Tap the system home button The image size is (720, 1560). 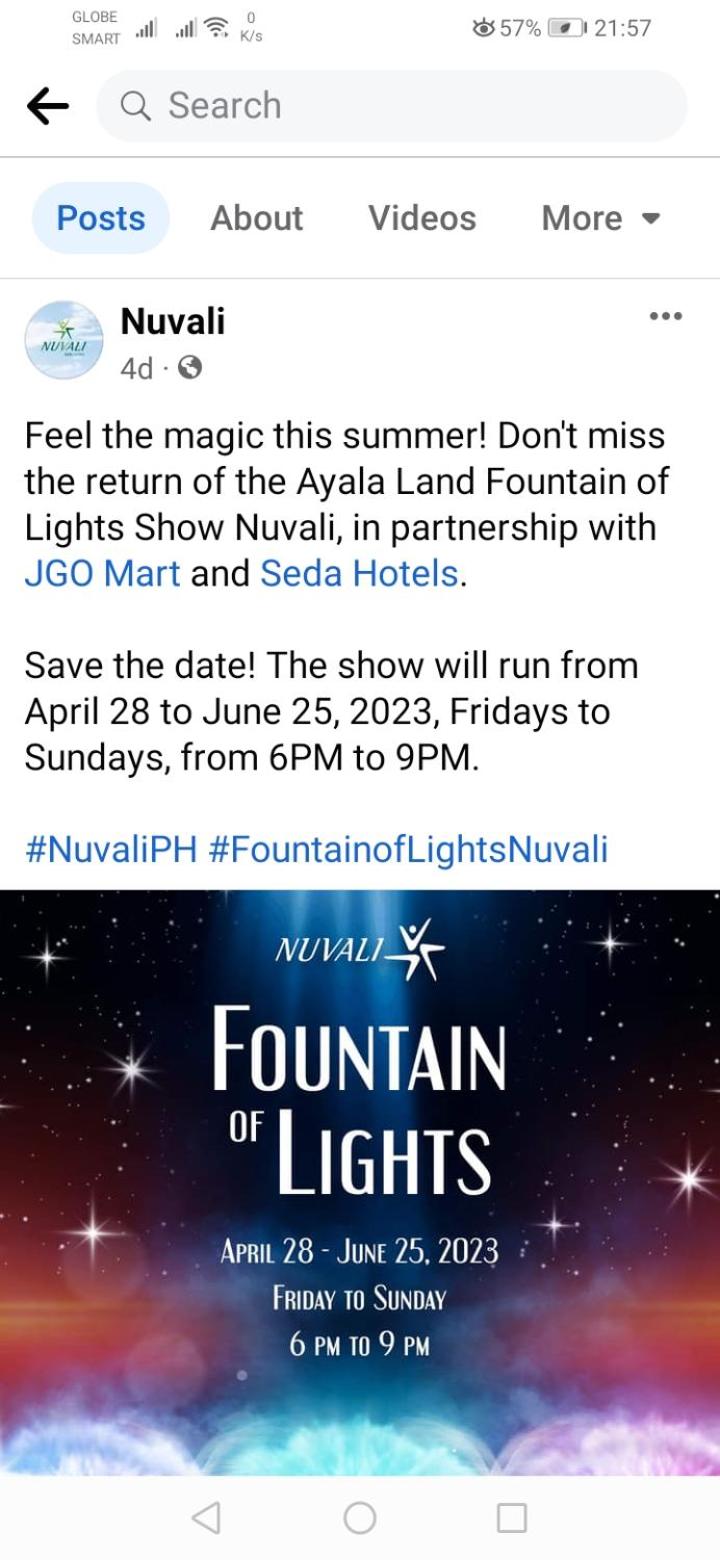click(x=360, y=1518)
